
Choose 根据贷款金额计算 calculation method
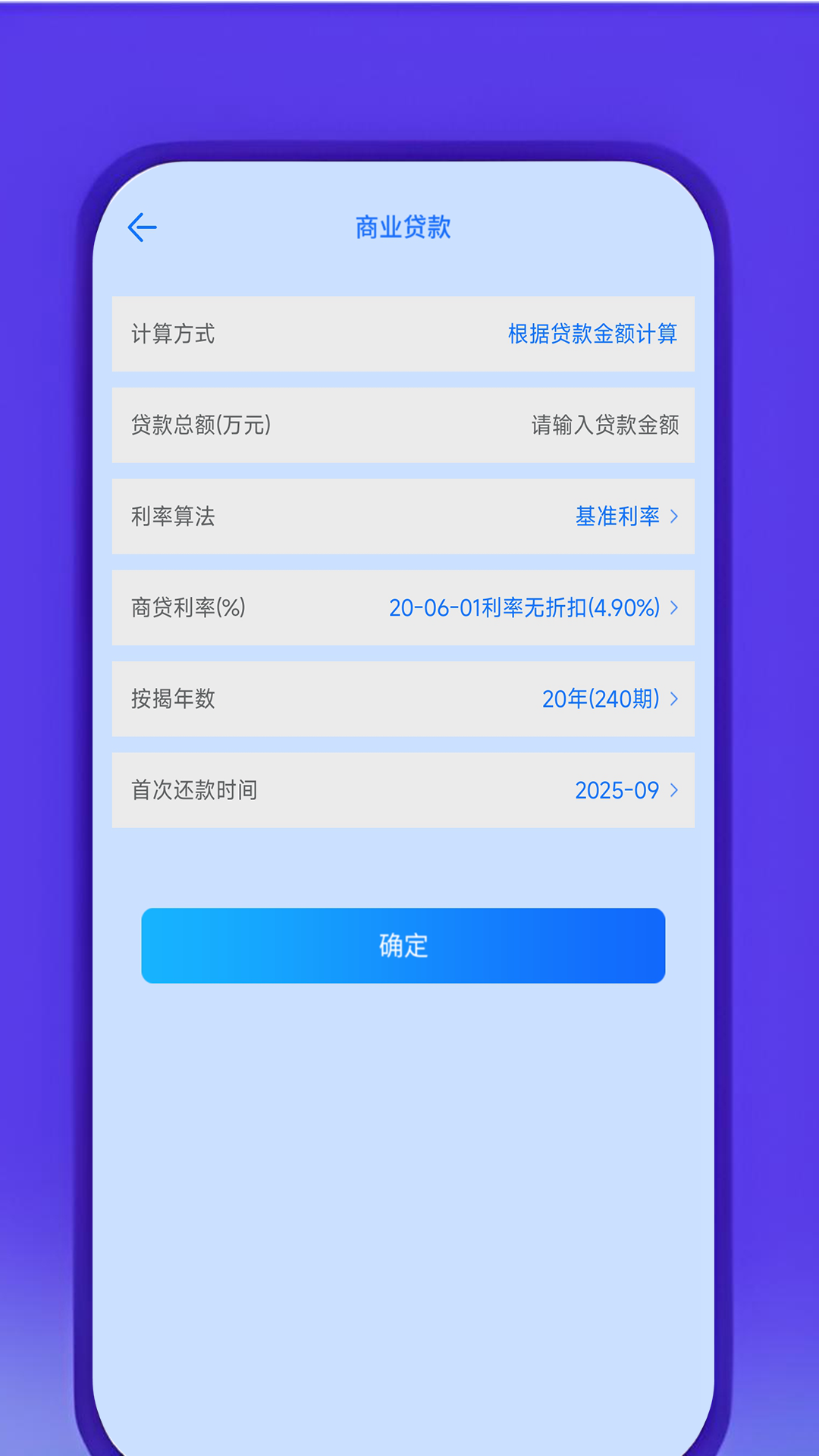[x=593, y=334]
